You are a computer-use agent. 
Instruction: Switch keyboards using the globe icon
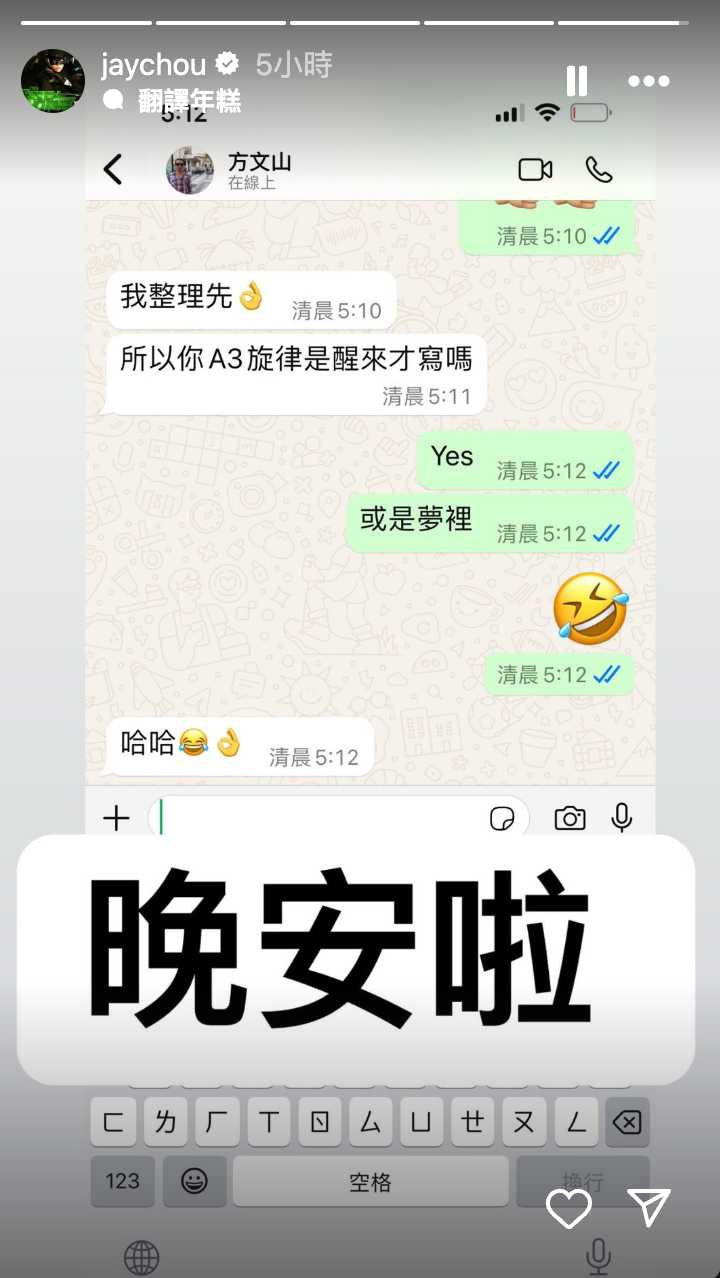142,1256
